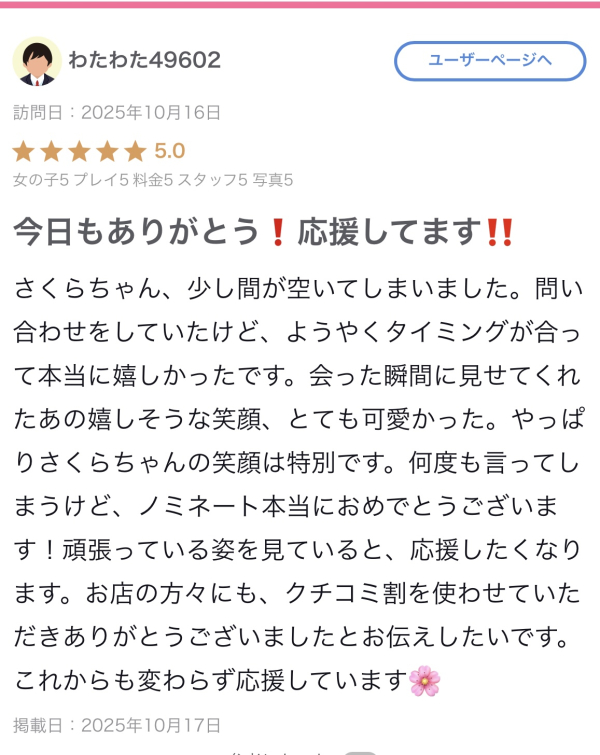This screenshot has width=600, height=755.
Task: Open the ユーザーページへ button
Action: click(x=490, y=61)
